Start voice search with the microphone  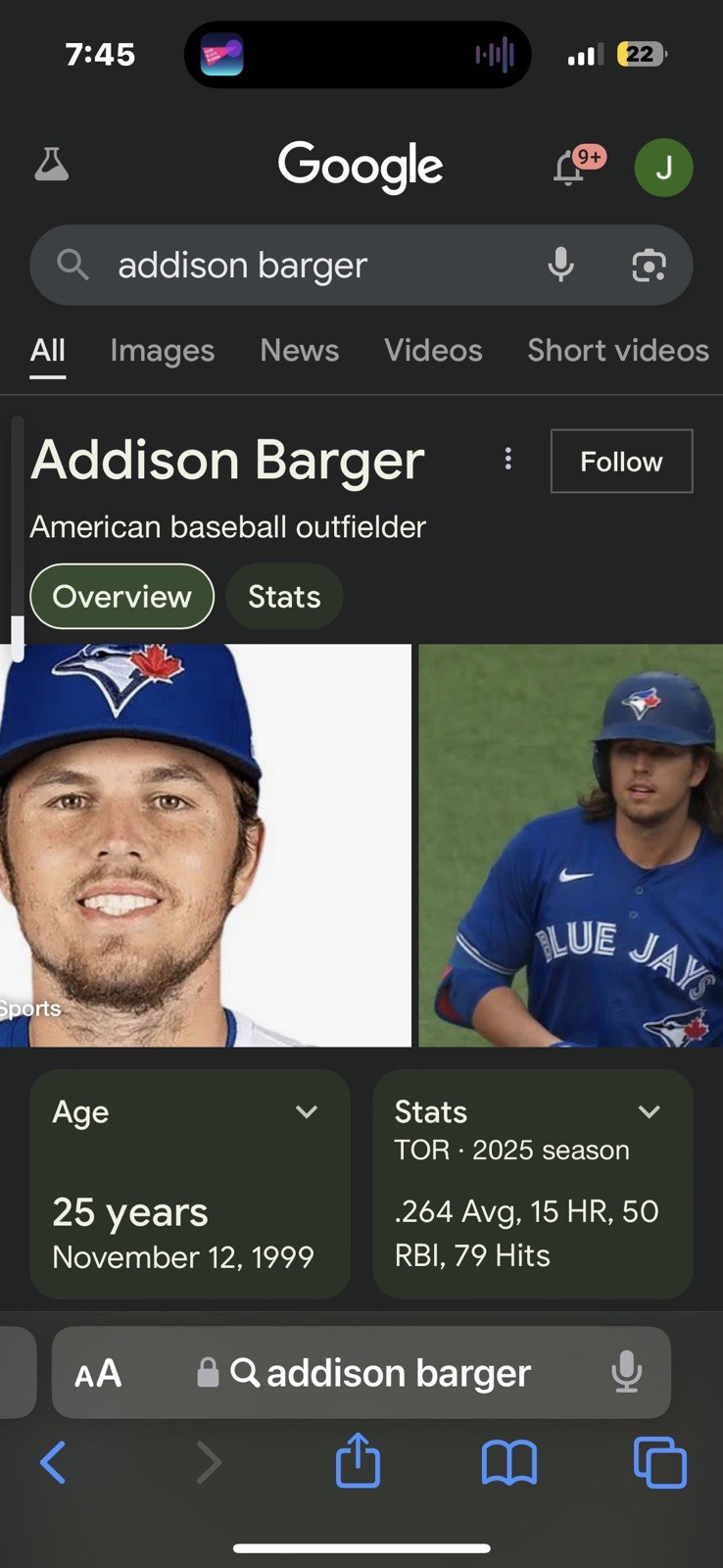point(560,265)
